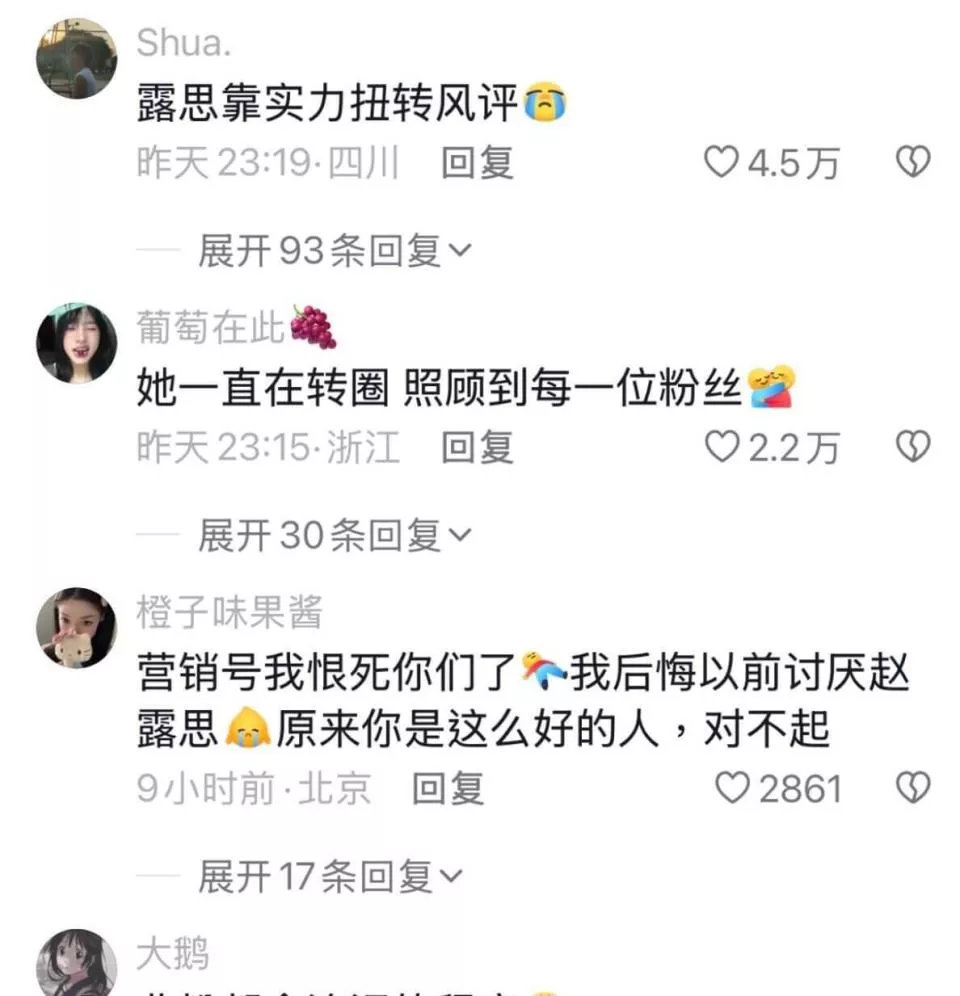
Task: Like Shua.'s comment
Action: pyautogui.click(x=722, y=162)
